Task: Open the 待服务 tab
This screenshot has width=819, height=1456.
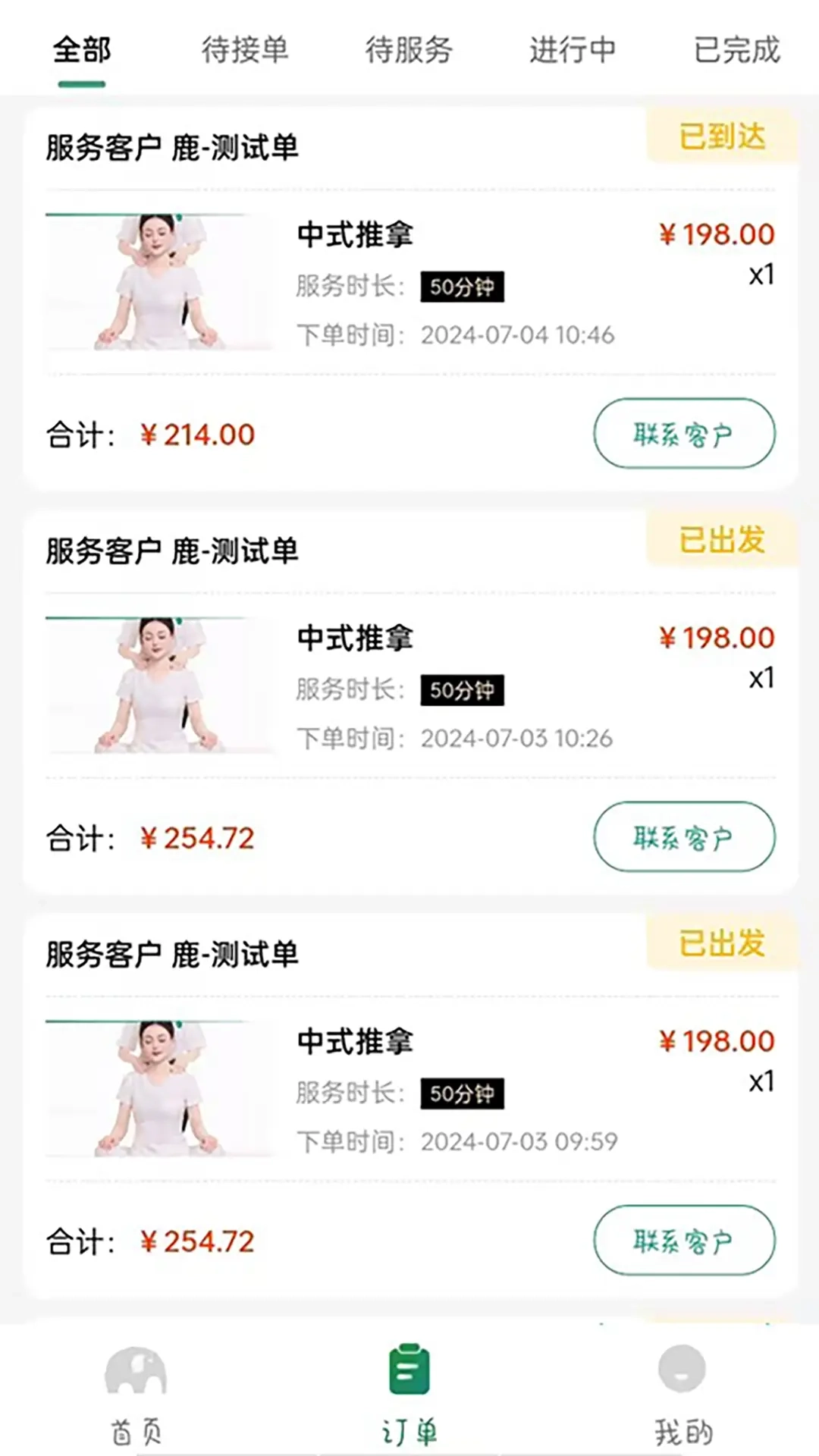Action: tap(408, 51)
